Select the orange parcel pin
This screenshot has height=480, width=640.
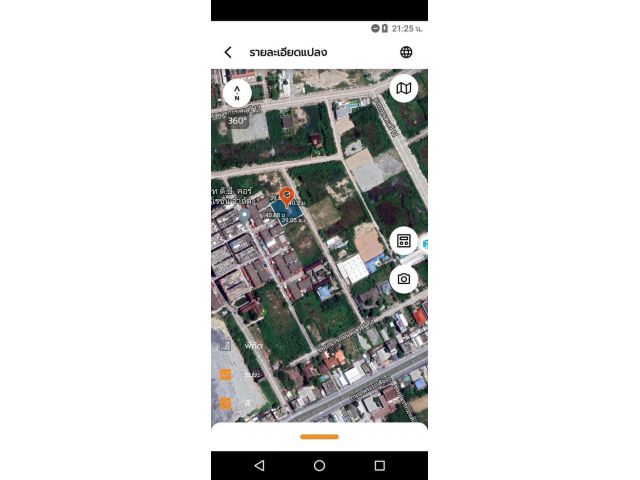point(286,196)
